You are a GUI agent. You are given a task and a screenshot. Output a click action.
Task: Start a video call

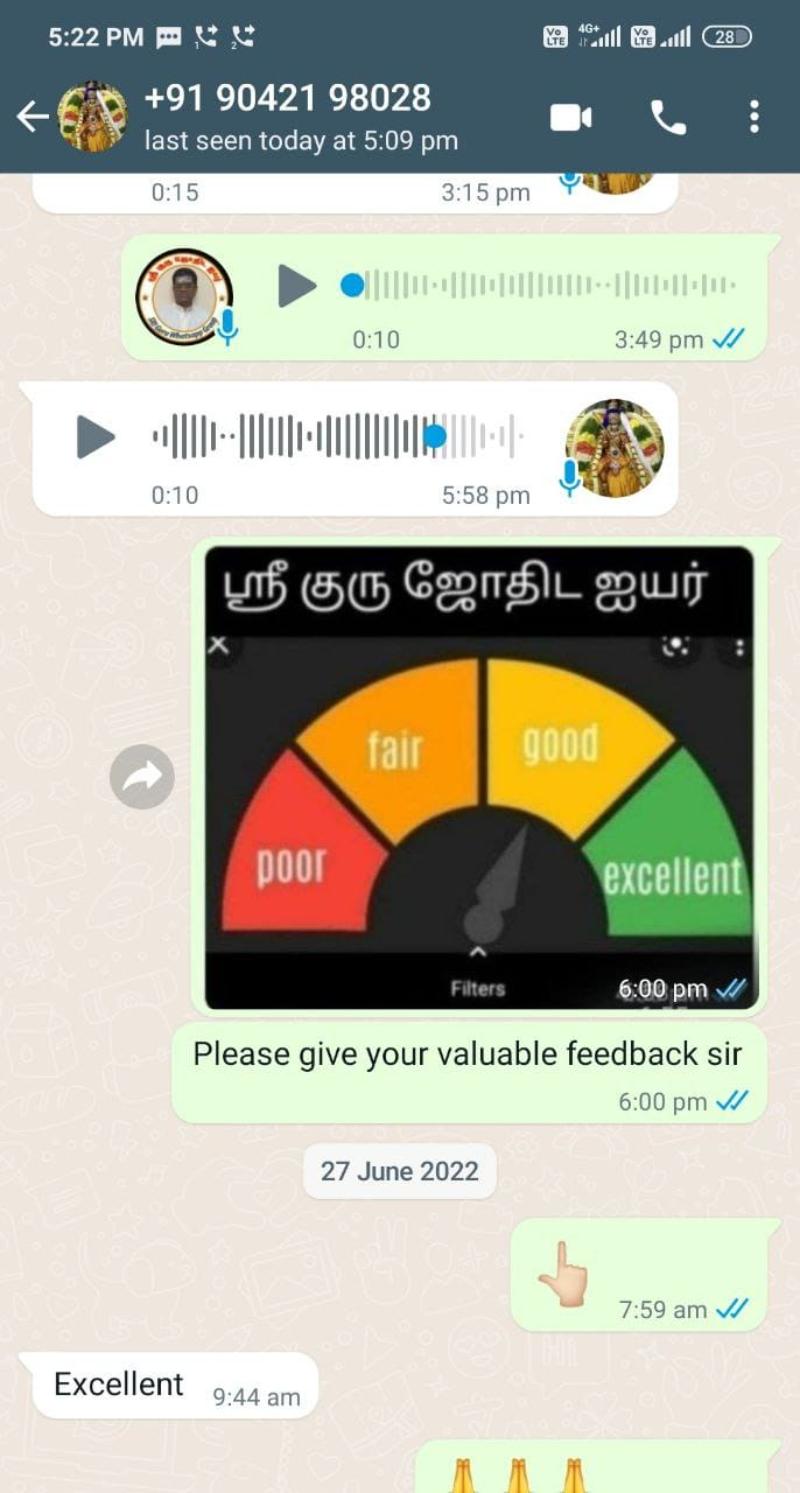(x=571, y=118)
